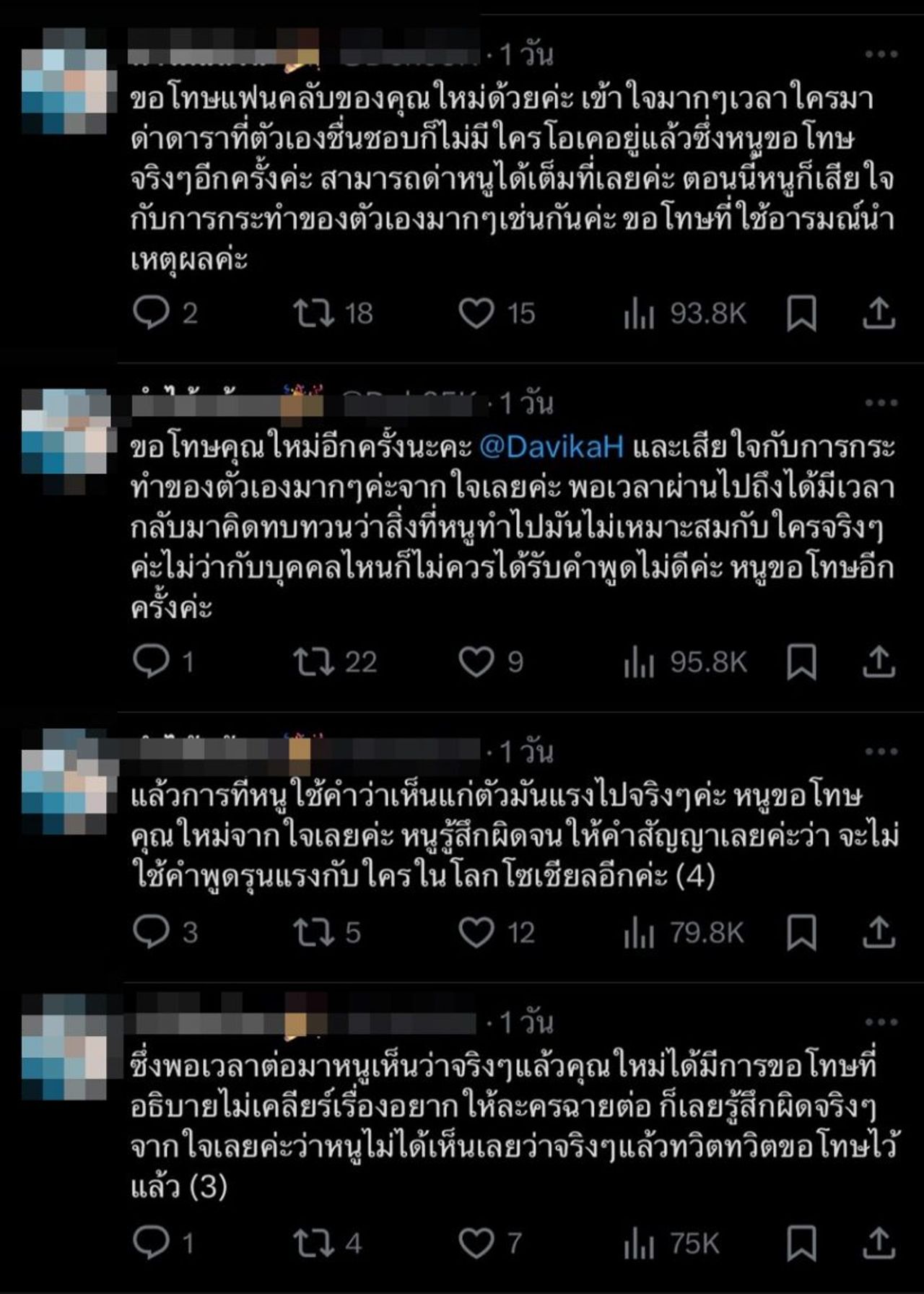The height and width of the screenshot is (1294, 924).
Task: Retweet the tweet with 18 reposts
Action: point(313,313)
